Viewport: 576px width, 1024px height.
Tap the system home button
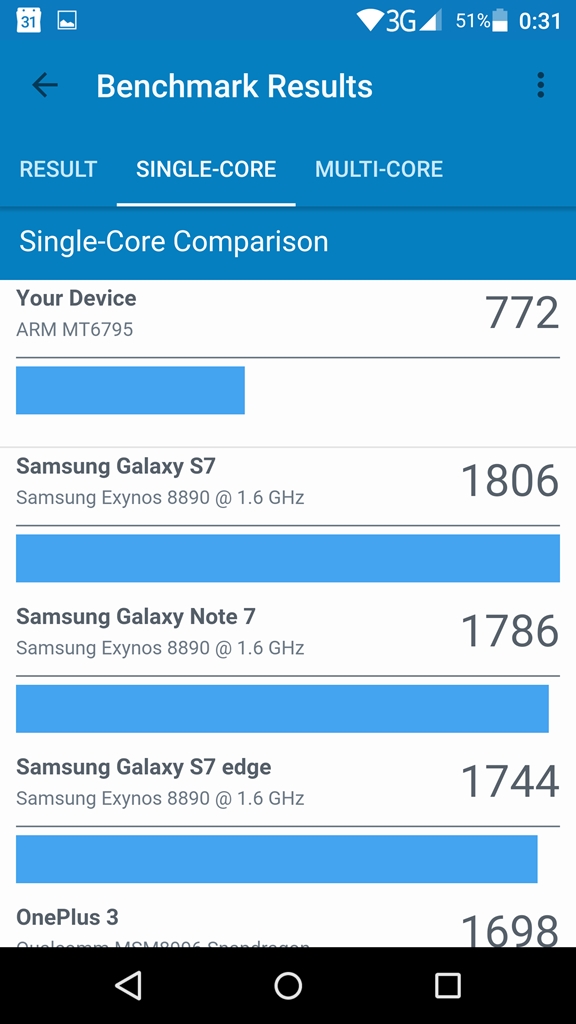tap(288, 985)
